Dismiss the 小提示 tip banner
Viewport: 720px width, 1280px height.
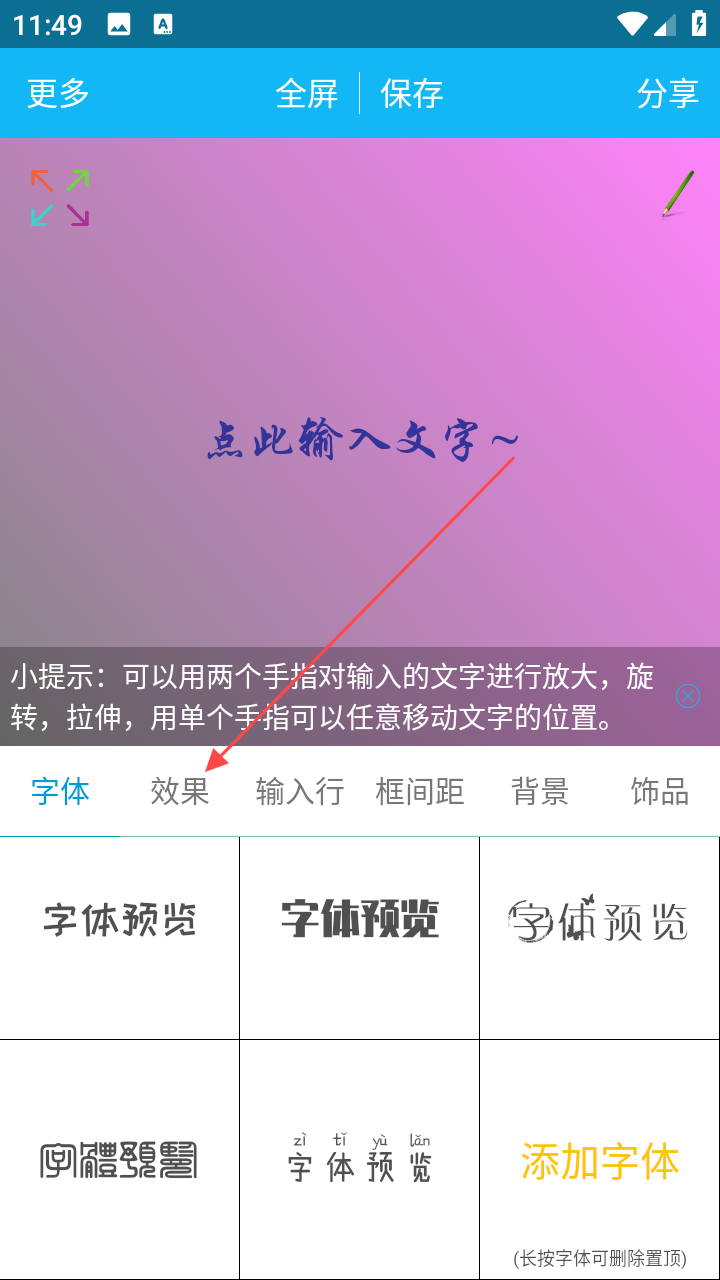(x=687, y=696)
